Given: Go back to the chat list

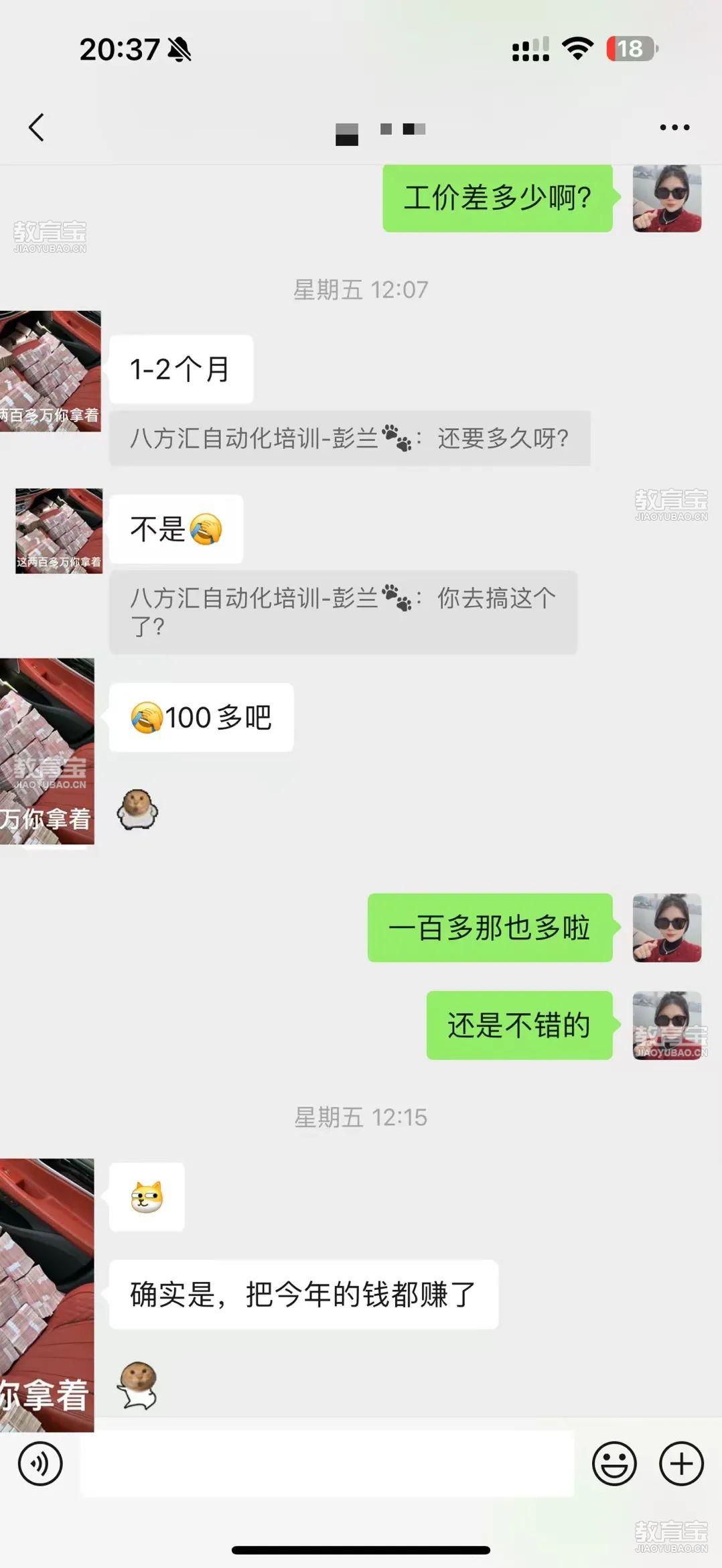Looking at the screenshot, I should [x=37, y=127].
